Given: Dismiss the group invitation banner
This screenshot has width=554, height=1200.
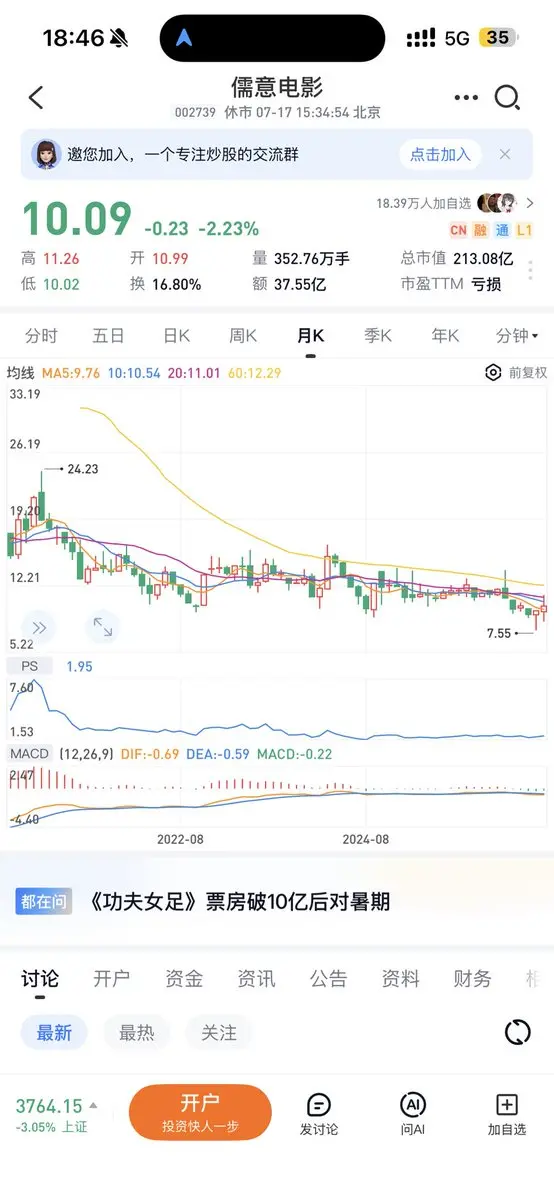Looking at the screenshot, I should [505, 154].
